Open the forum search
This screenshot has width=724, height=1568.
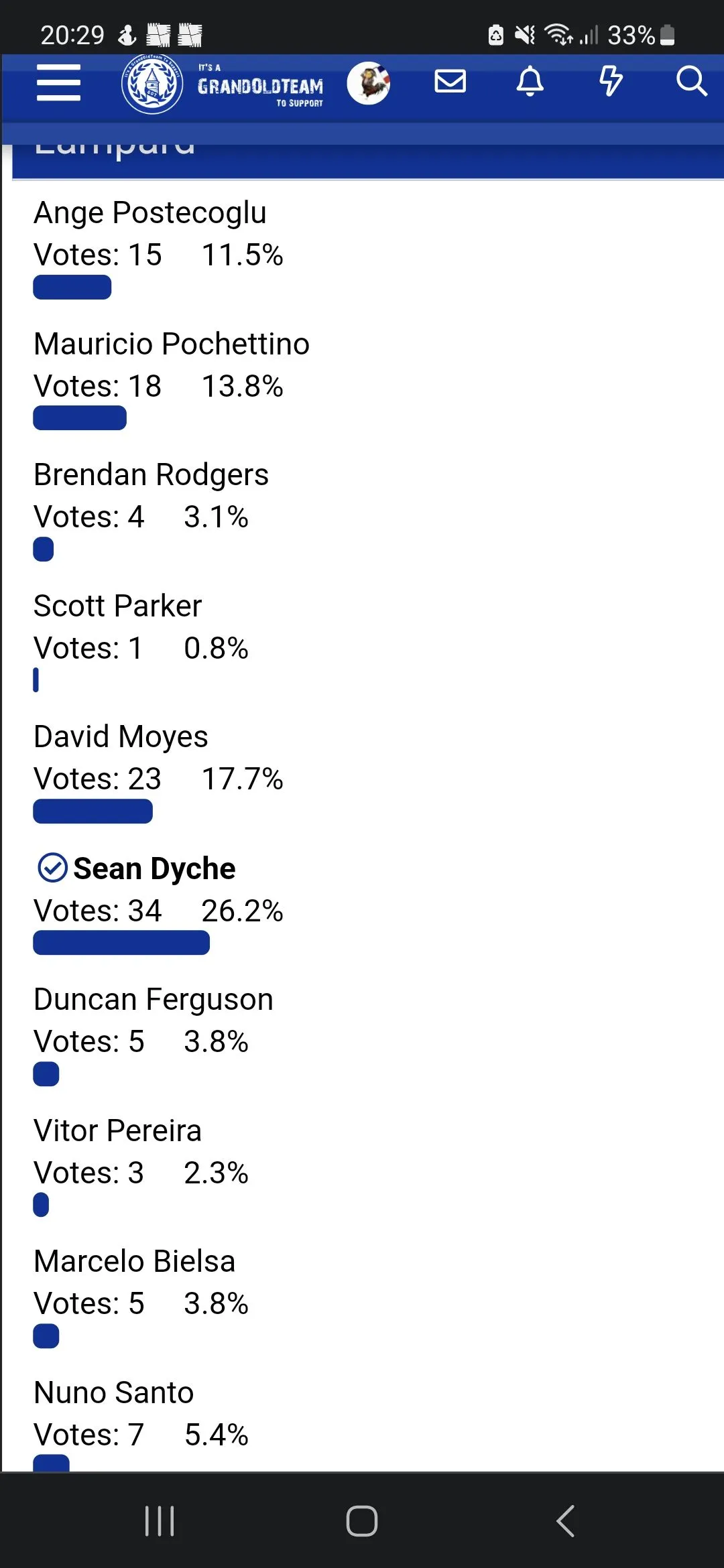point(691,82)
